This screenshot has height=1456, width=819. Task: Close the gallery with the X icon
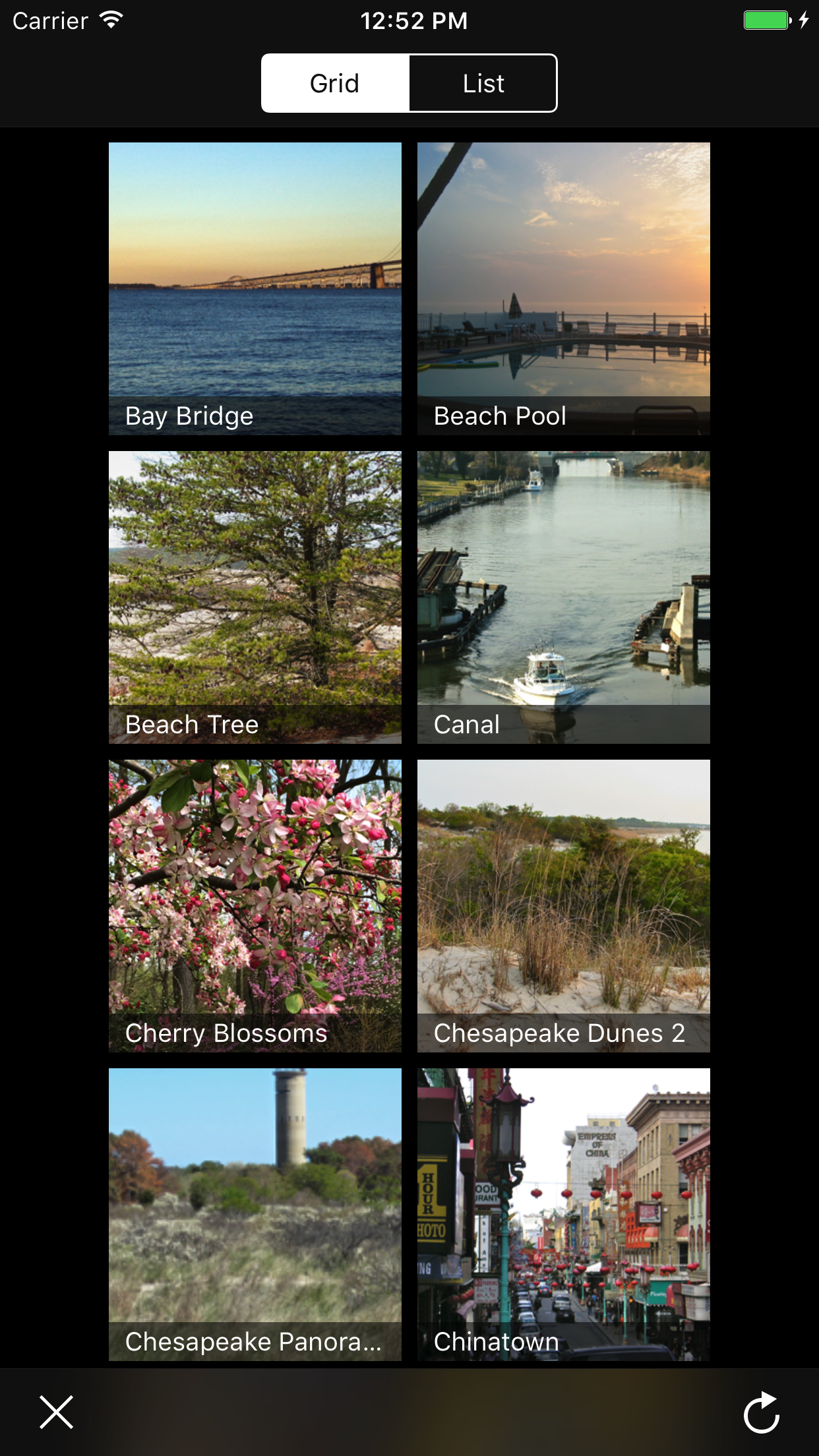[57, 1412]
